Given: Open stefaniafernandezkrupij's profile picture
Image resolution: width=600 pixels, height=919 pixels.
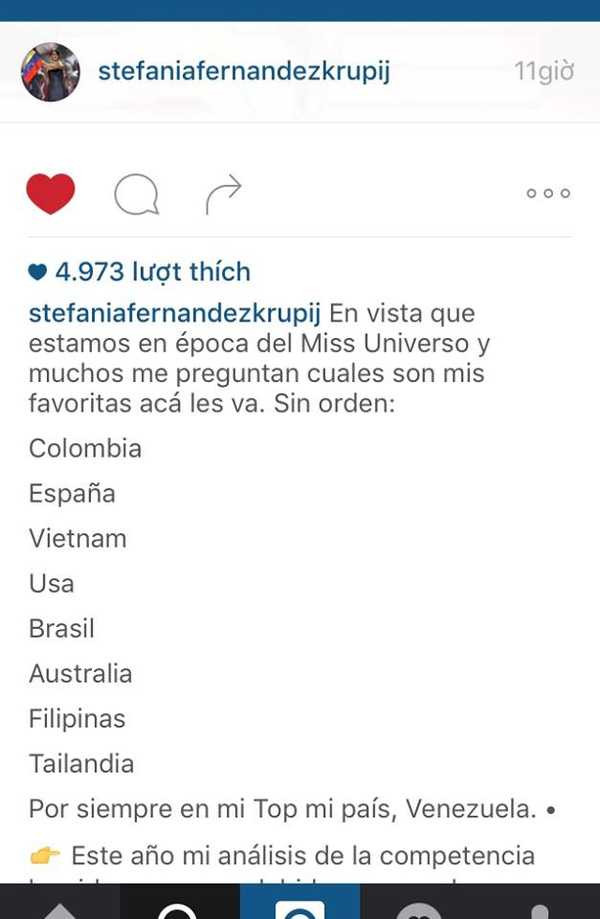Looking at the screenshot, I should [x=50, y=72].
